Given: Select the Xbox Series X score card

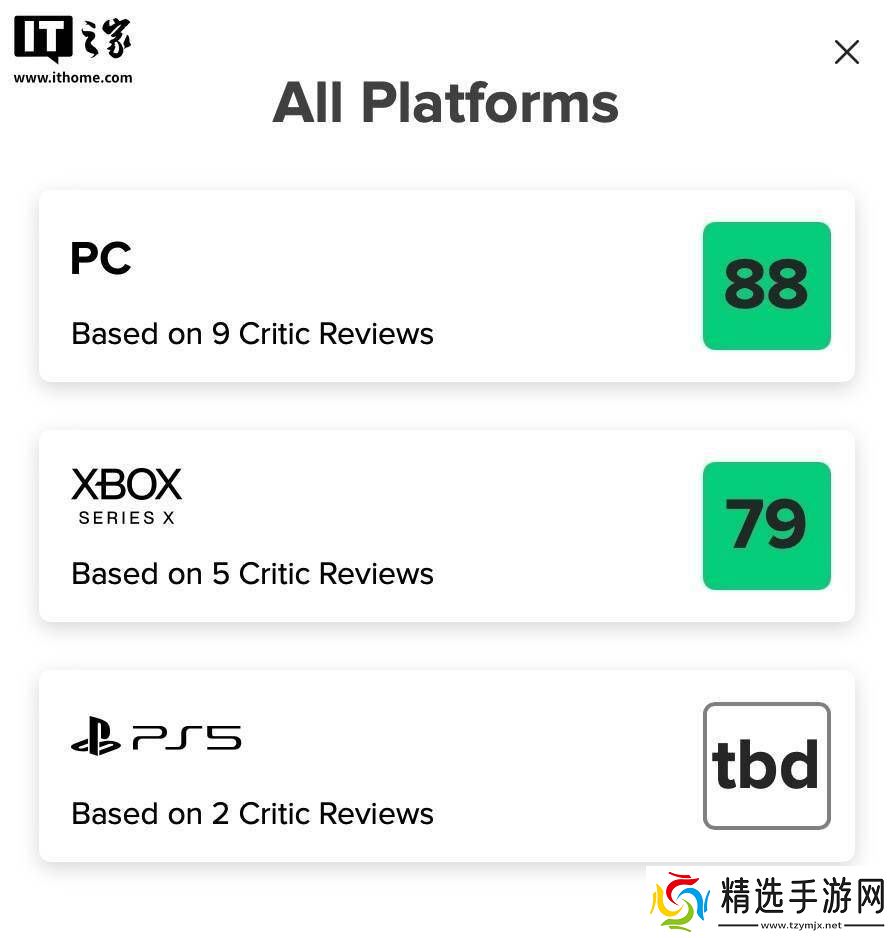Looking at the screenshot, I should tap(446, 526).
